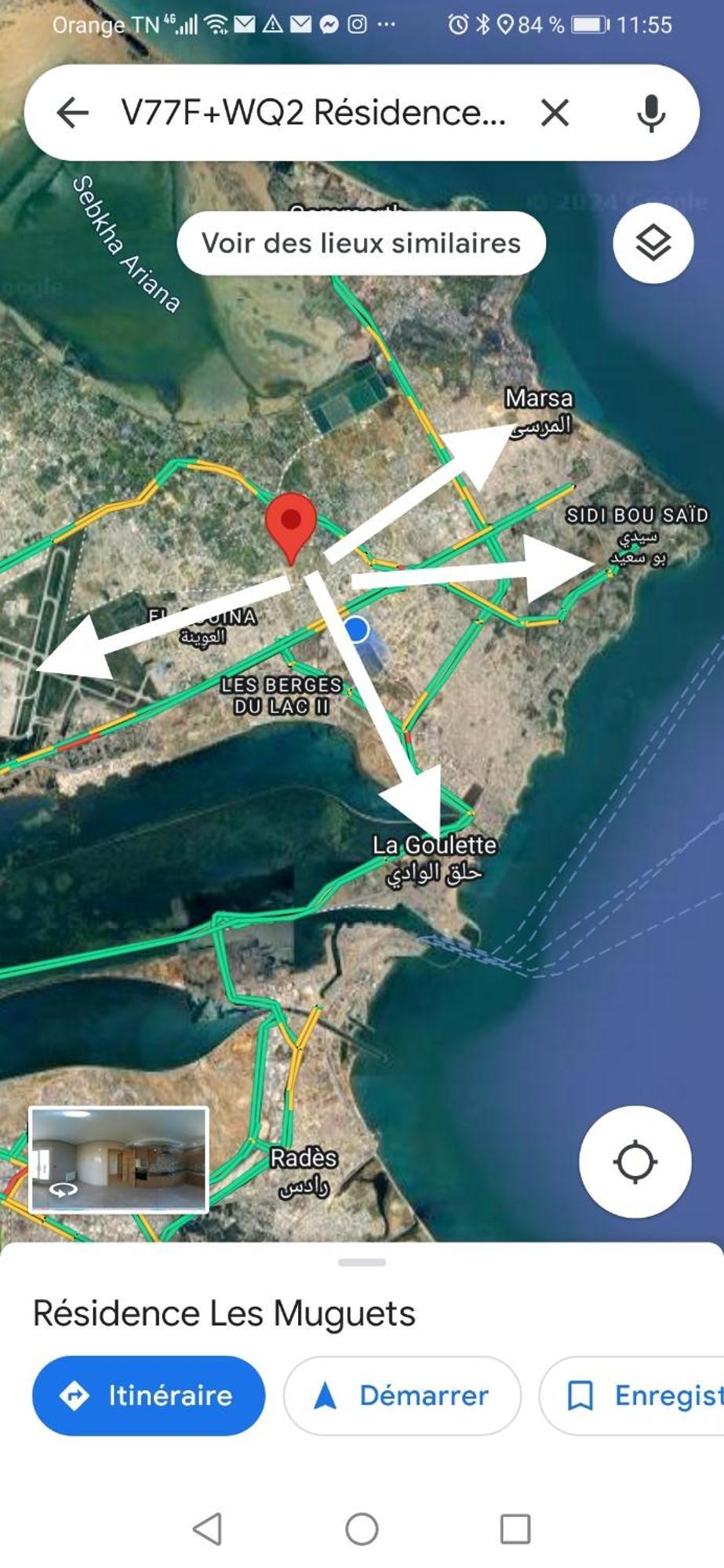Get directions with Itinéraire

tap(148, 1396)
